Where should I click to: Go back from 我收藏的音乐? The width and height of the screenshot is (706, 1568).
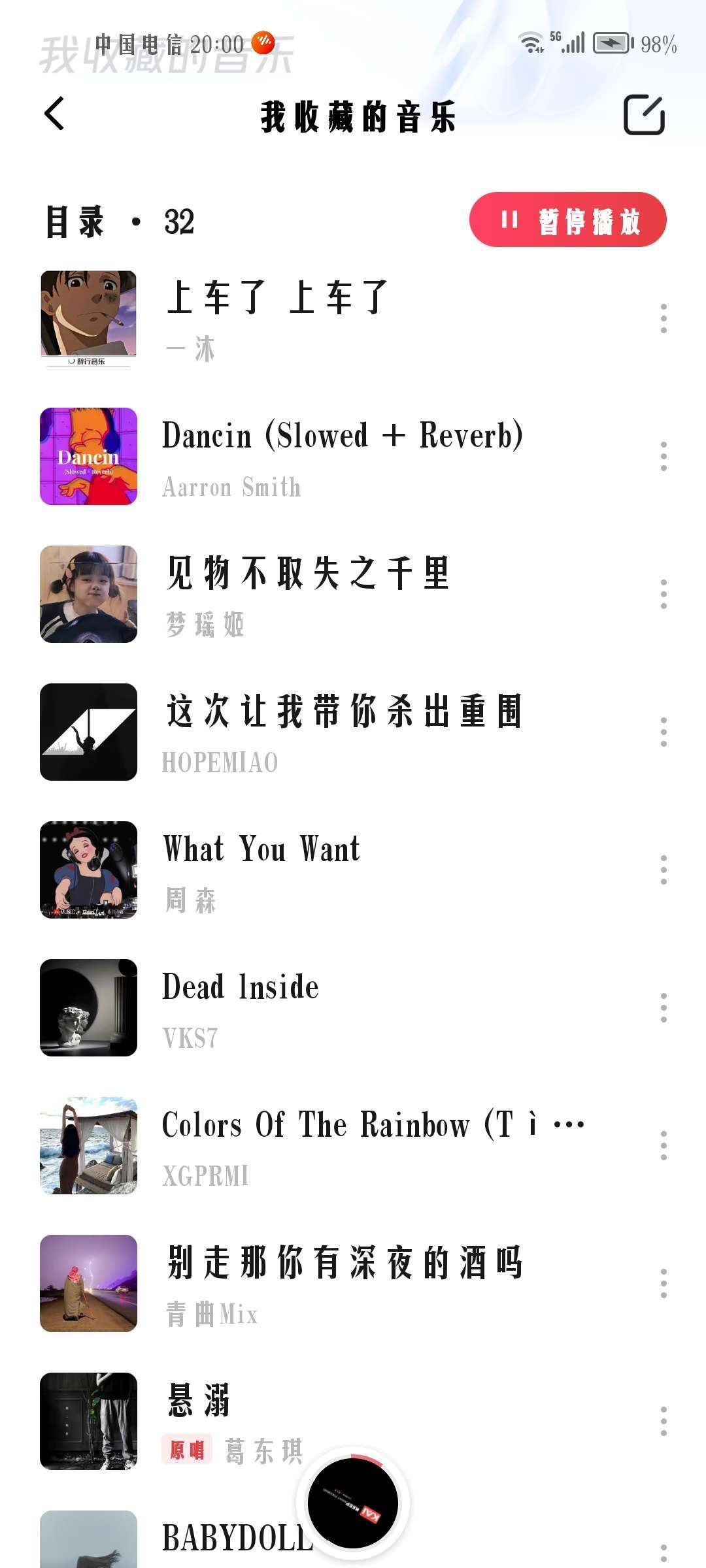[55, 114]
